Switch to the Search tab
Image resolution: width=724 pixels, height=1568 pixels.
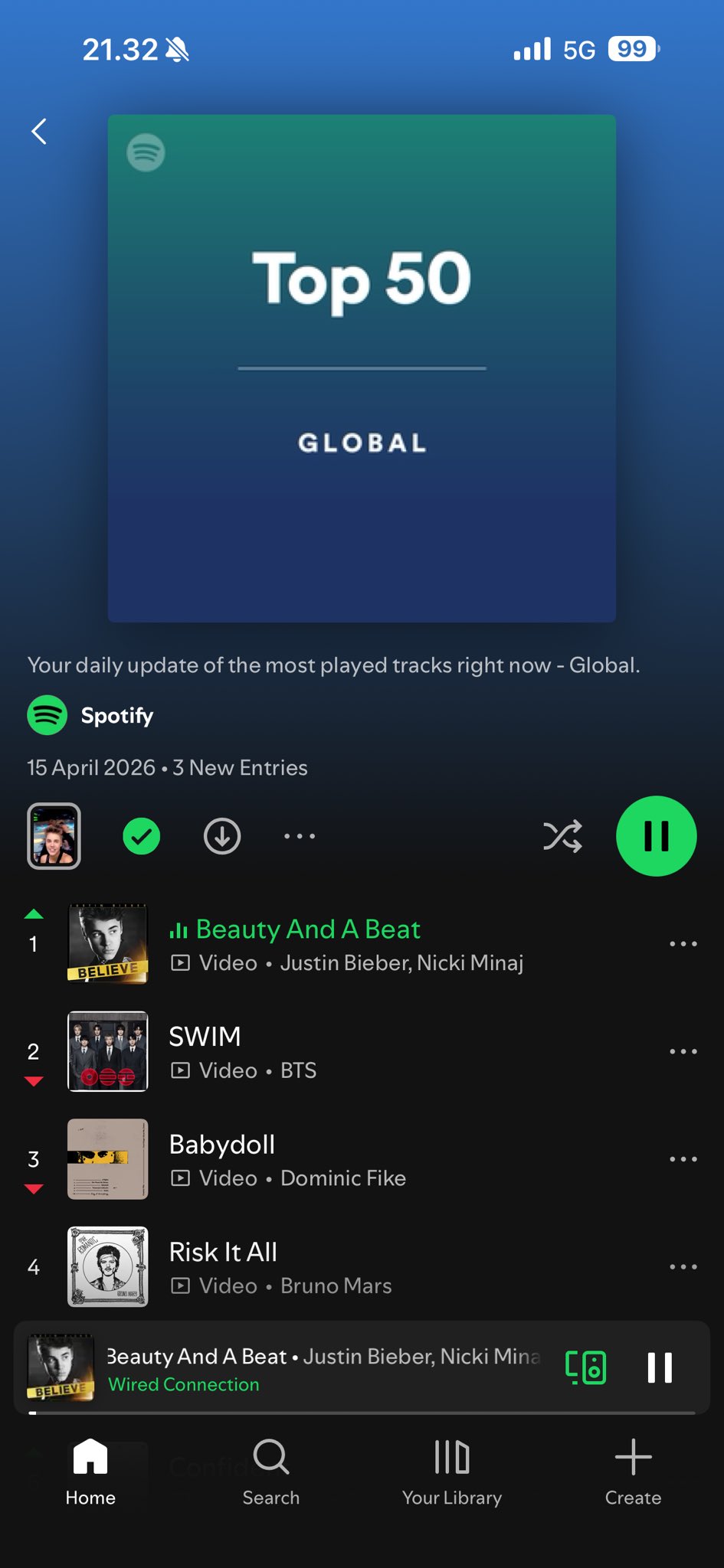[271, 1472]
